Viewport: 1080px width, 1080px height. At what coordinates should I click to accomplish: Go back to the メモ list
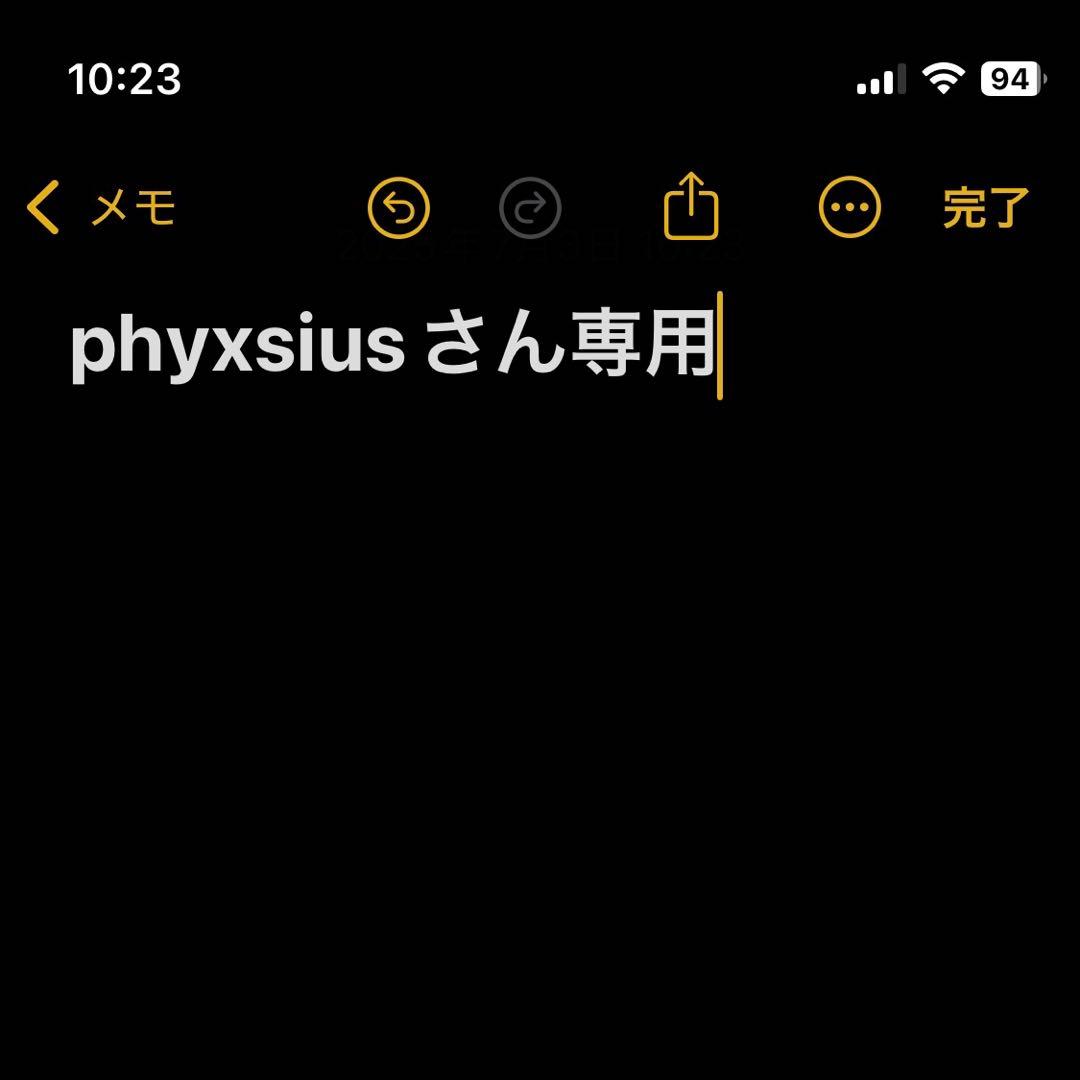[x=100, y=208]
